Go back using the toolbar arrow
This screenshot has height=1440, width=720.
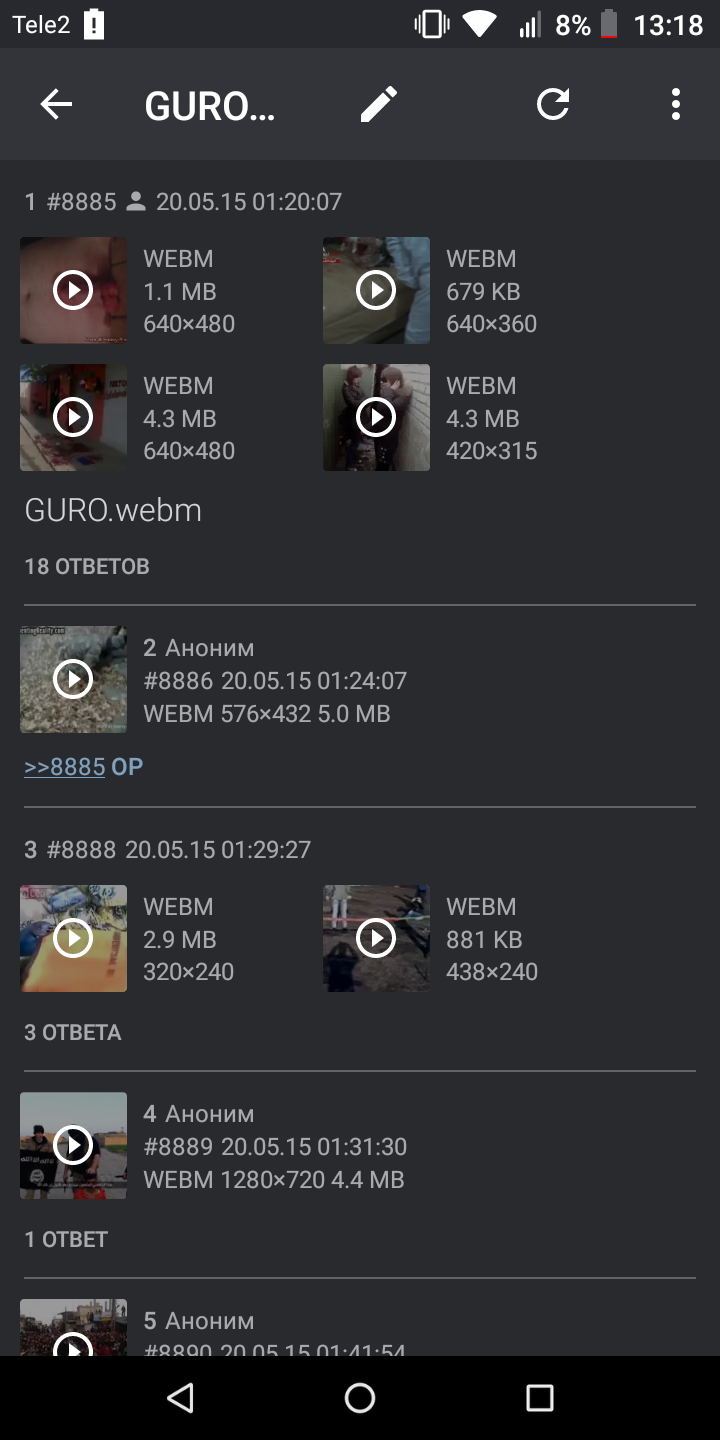56,104
